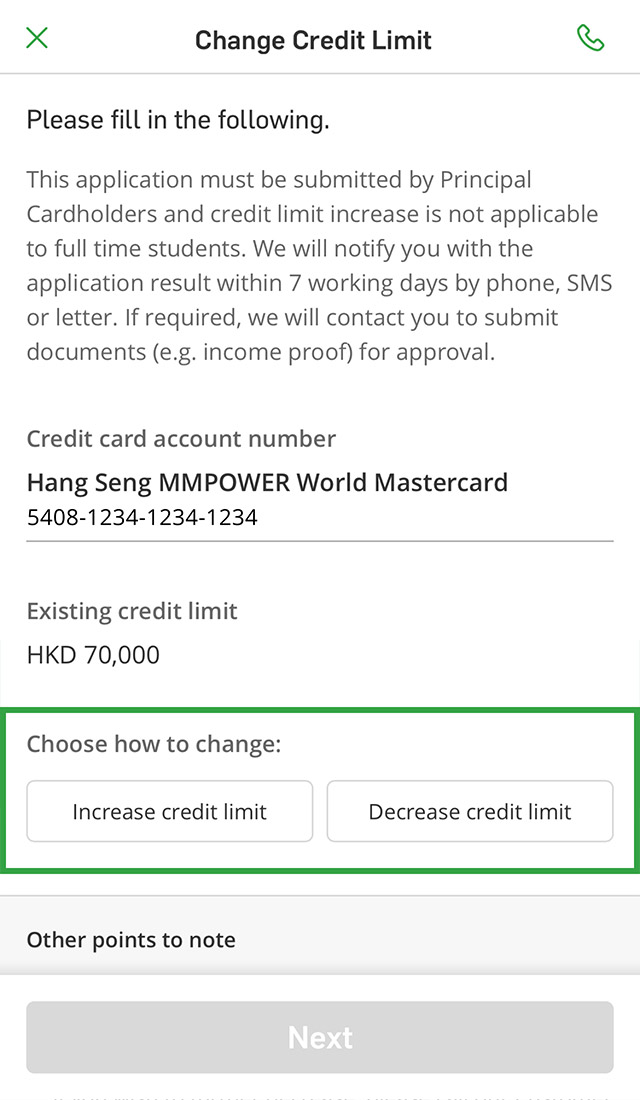Image resolution: width=640 pixels, height=1100 pixels.
Task: Choose Decrease credit limit
Action: tap(470, 811)
